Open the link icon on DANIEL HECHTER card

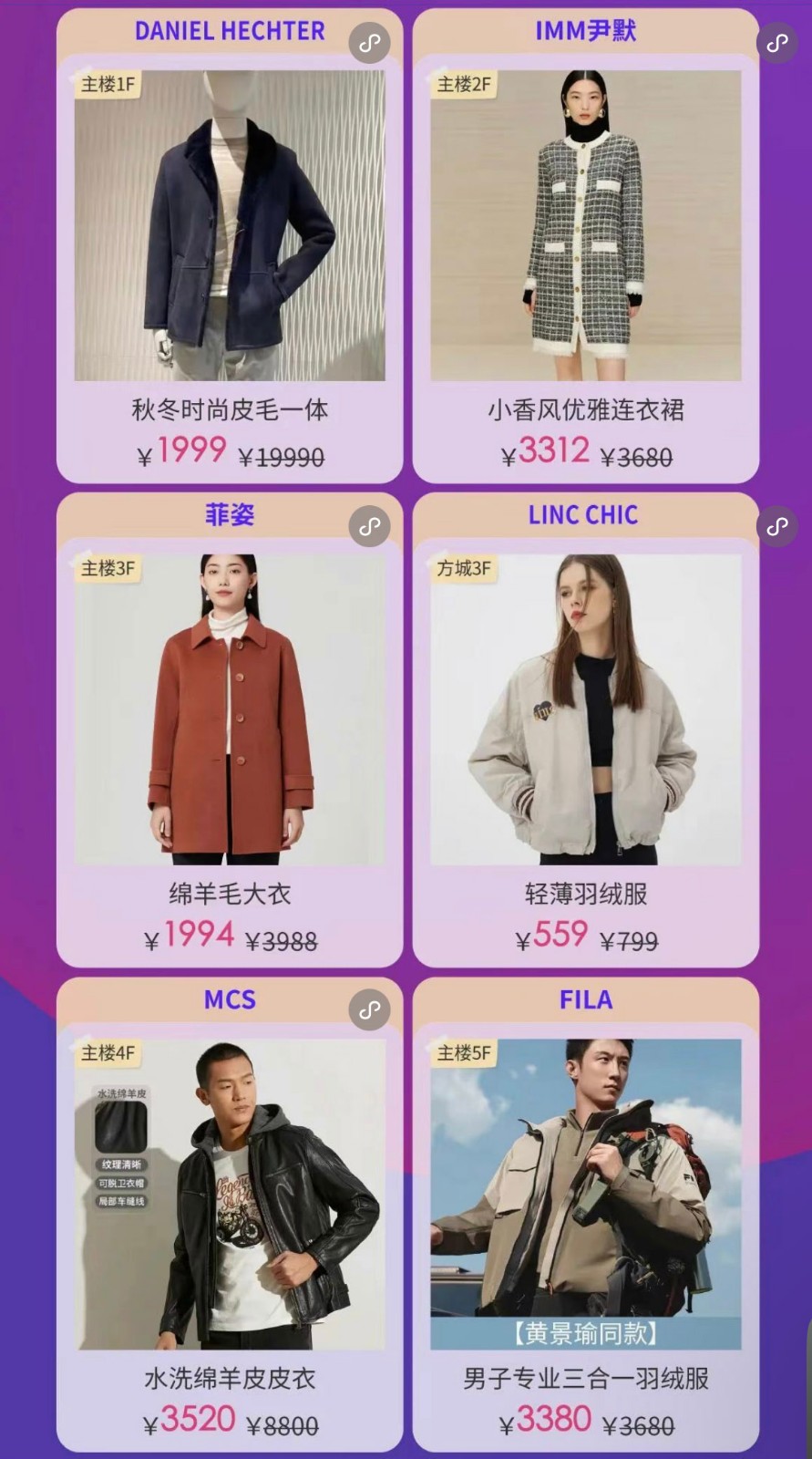click(369, 43)
